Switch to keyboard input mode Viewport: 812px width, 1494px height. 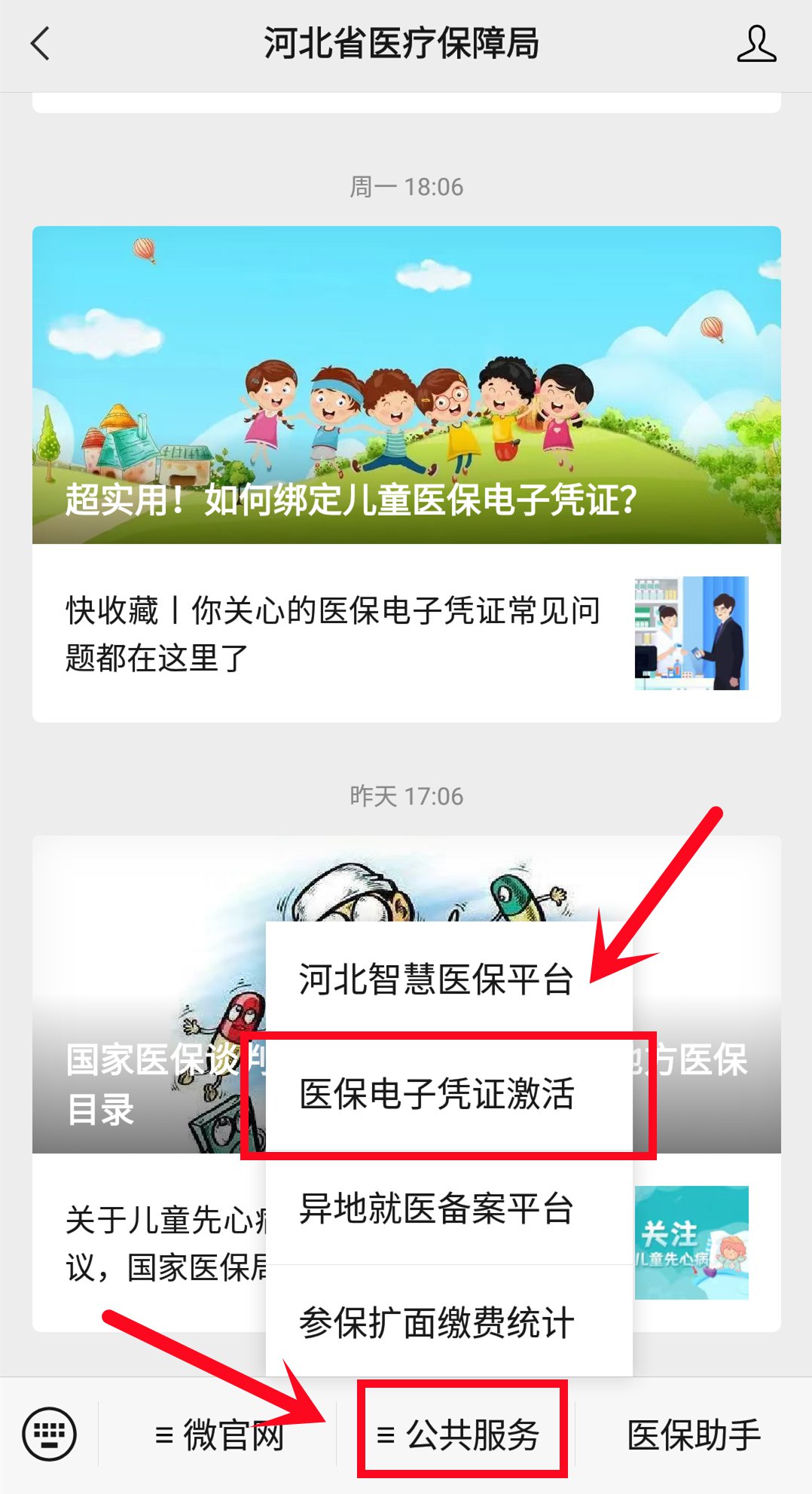50,1434
